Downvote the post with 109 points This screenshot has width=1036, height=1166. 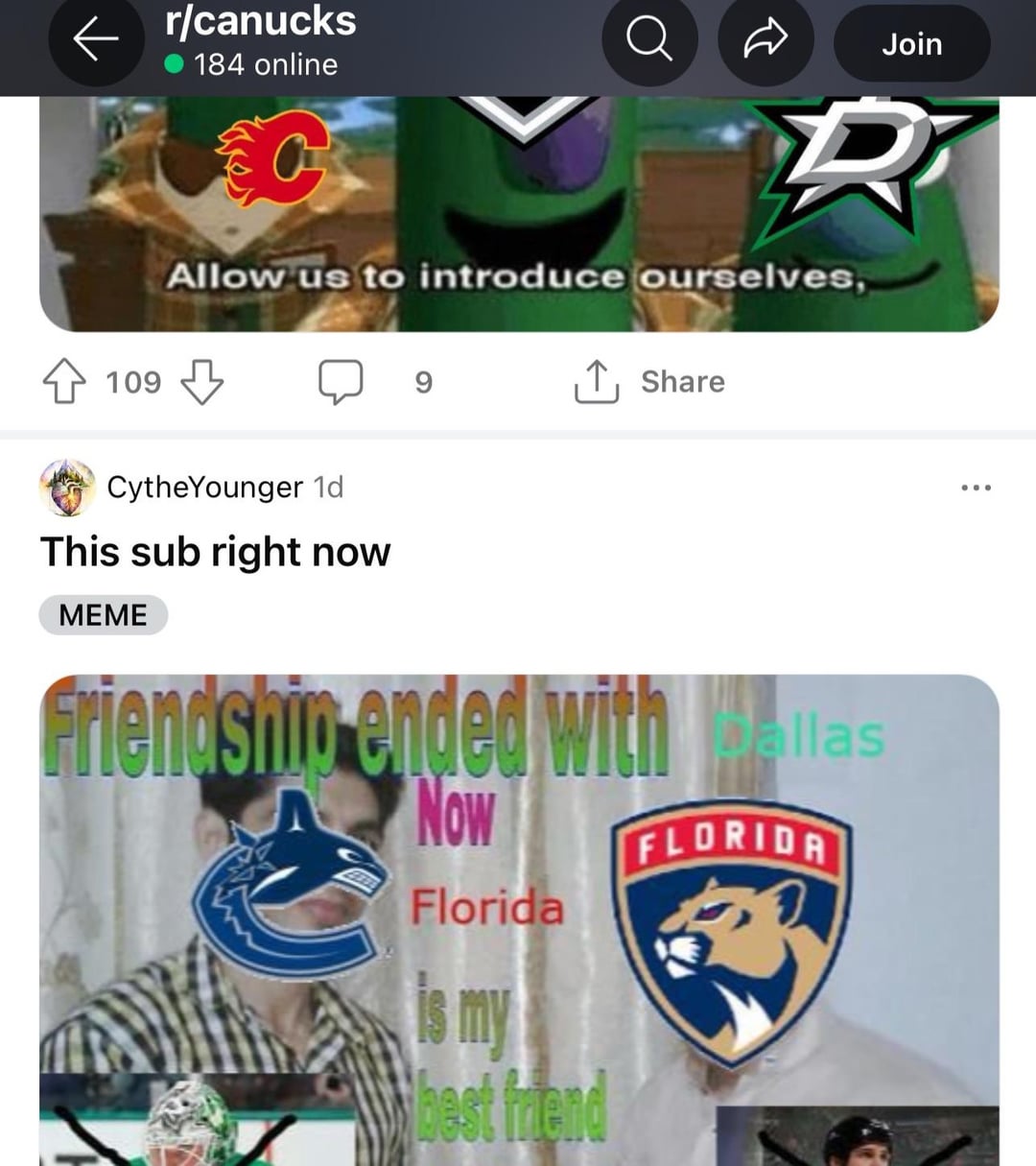click(202, 382)
